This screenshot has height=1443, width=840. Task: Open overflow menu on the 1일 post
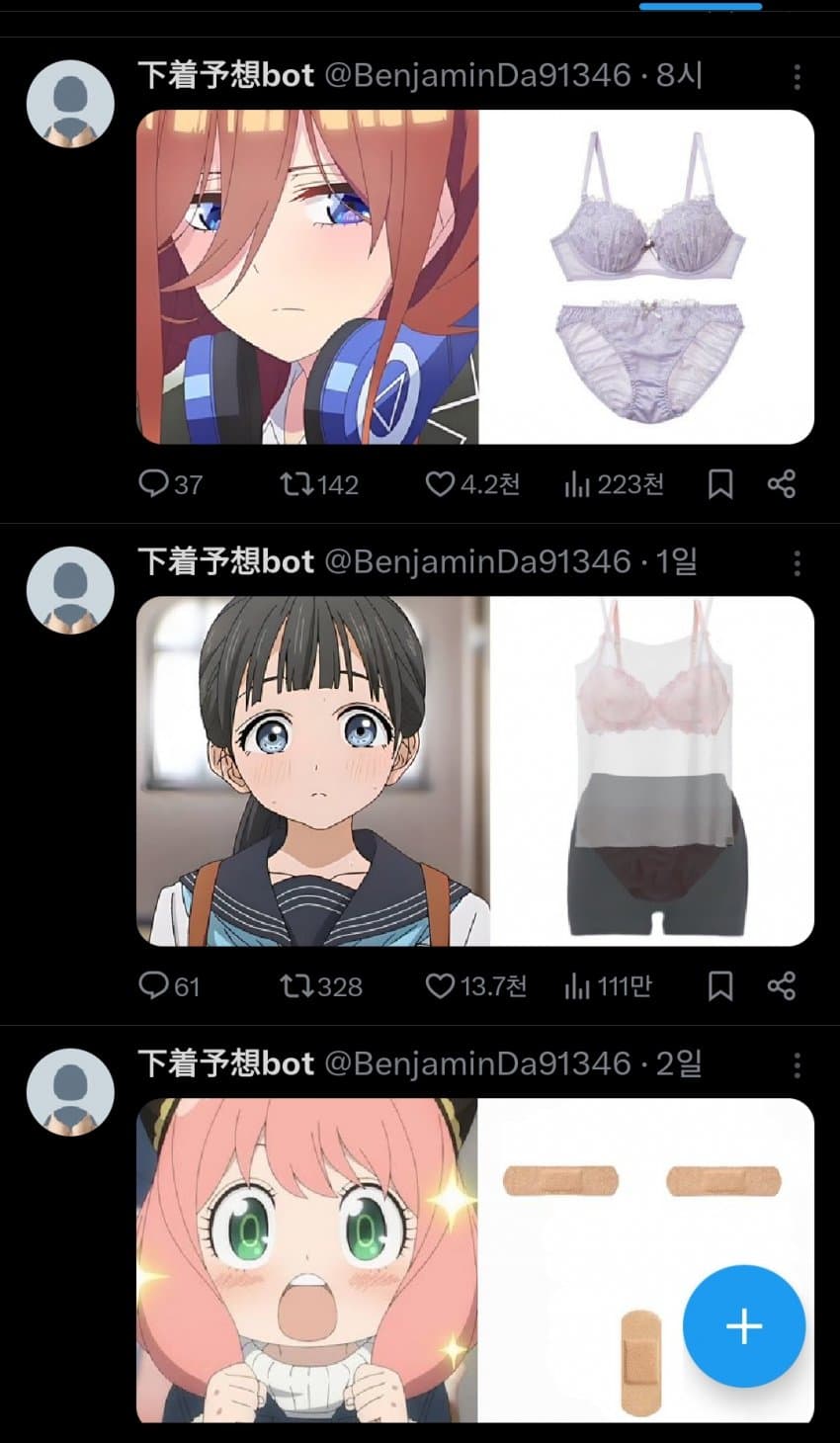click(798, 563)
